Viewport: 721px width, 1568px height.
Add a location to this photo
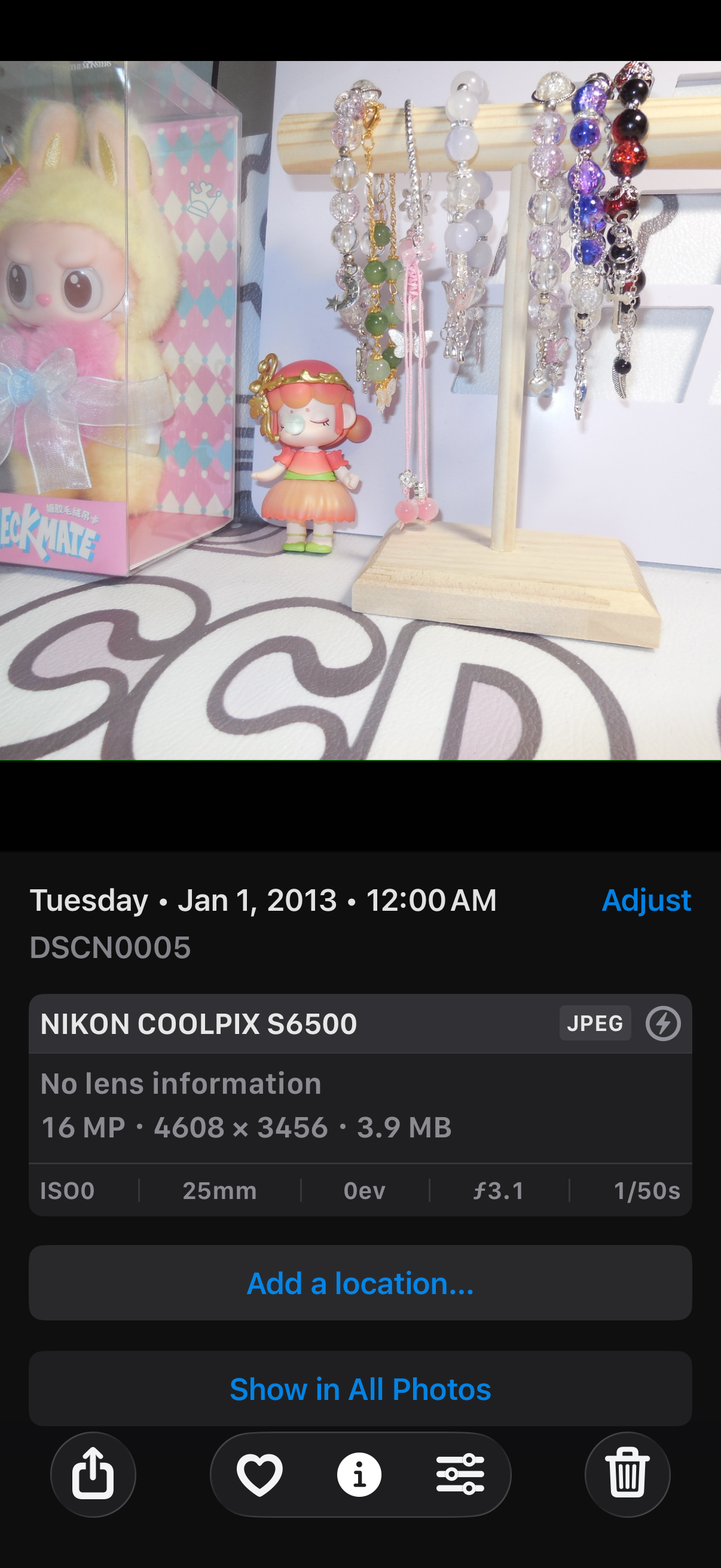coord(360,1283)
